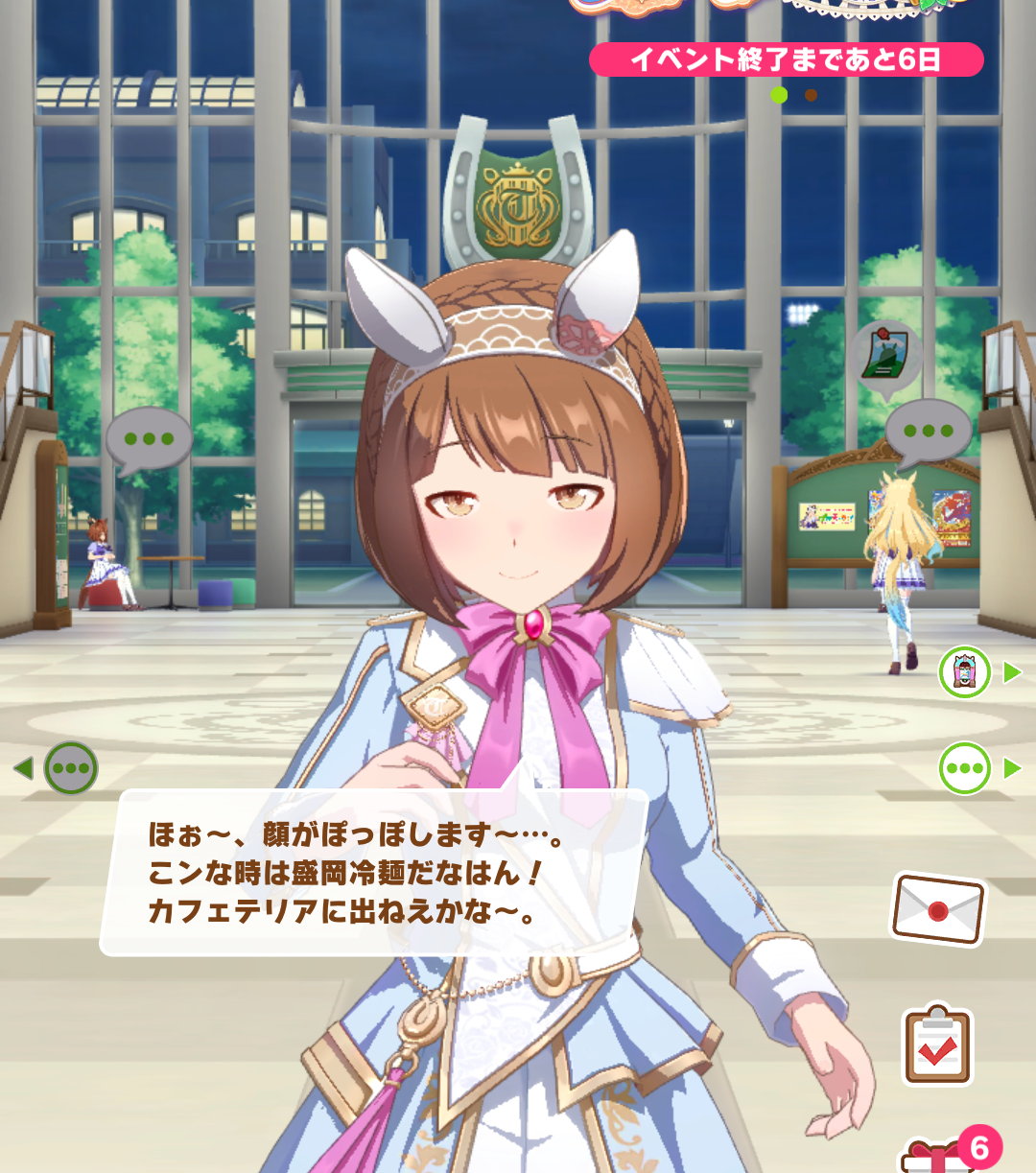The width and height of the screenshot is (1036, 1173).
Task: Open the event countdown banner
Action: pyautogui.click(x=786, y=59)
